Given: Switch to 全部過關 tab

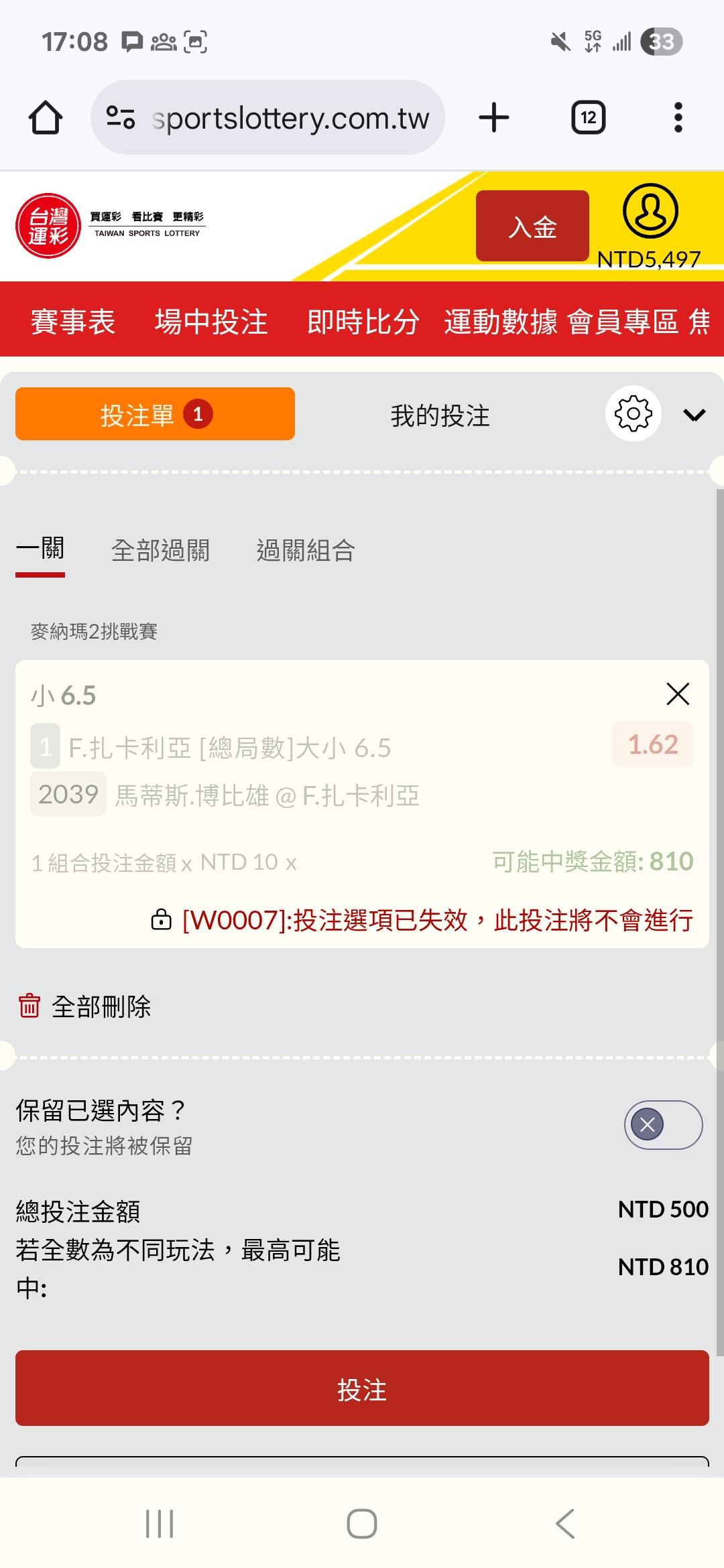Looking at the screenshot, I should coord(160,550).
